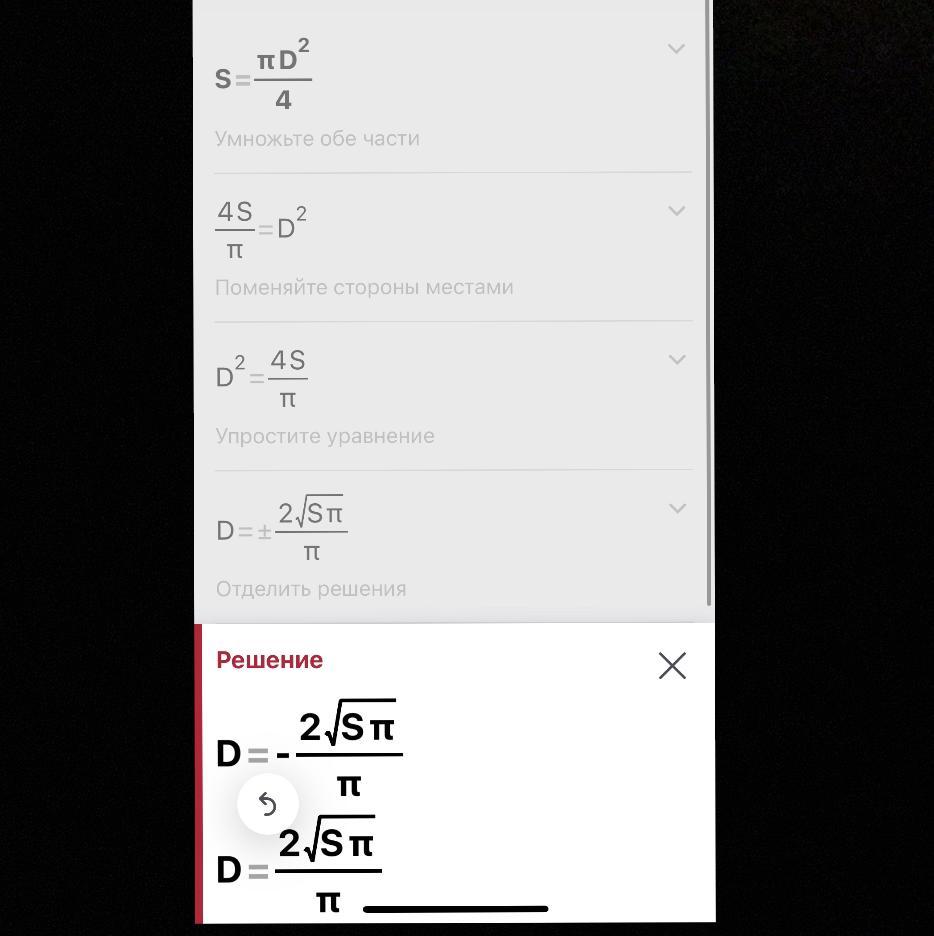Expand the step D²=4S/π
Screen dimensions: 934x936
coord(676,360)
